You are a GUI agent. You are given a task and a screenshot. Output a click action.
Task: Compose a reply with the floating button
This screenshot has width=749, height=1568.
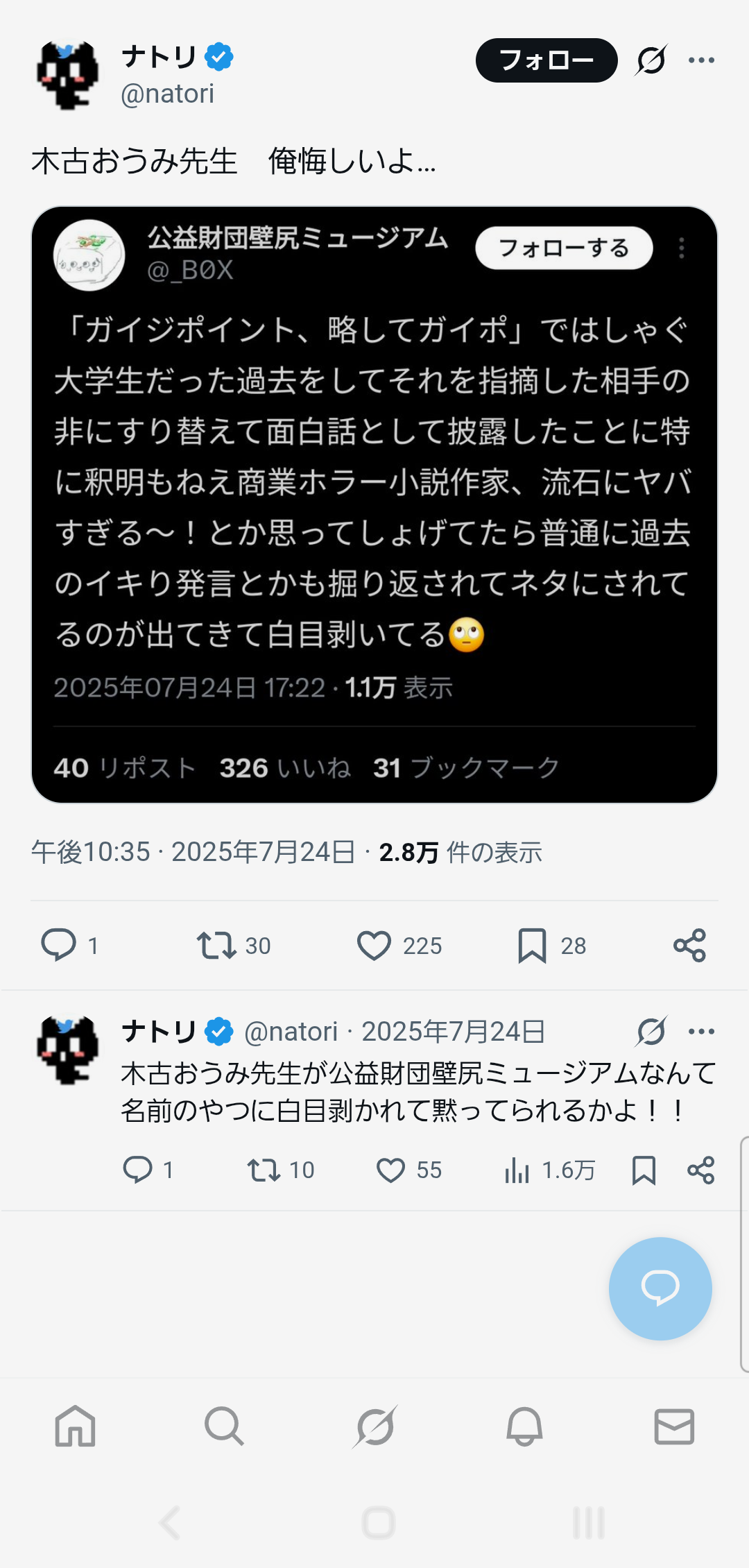point(660,1288)
